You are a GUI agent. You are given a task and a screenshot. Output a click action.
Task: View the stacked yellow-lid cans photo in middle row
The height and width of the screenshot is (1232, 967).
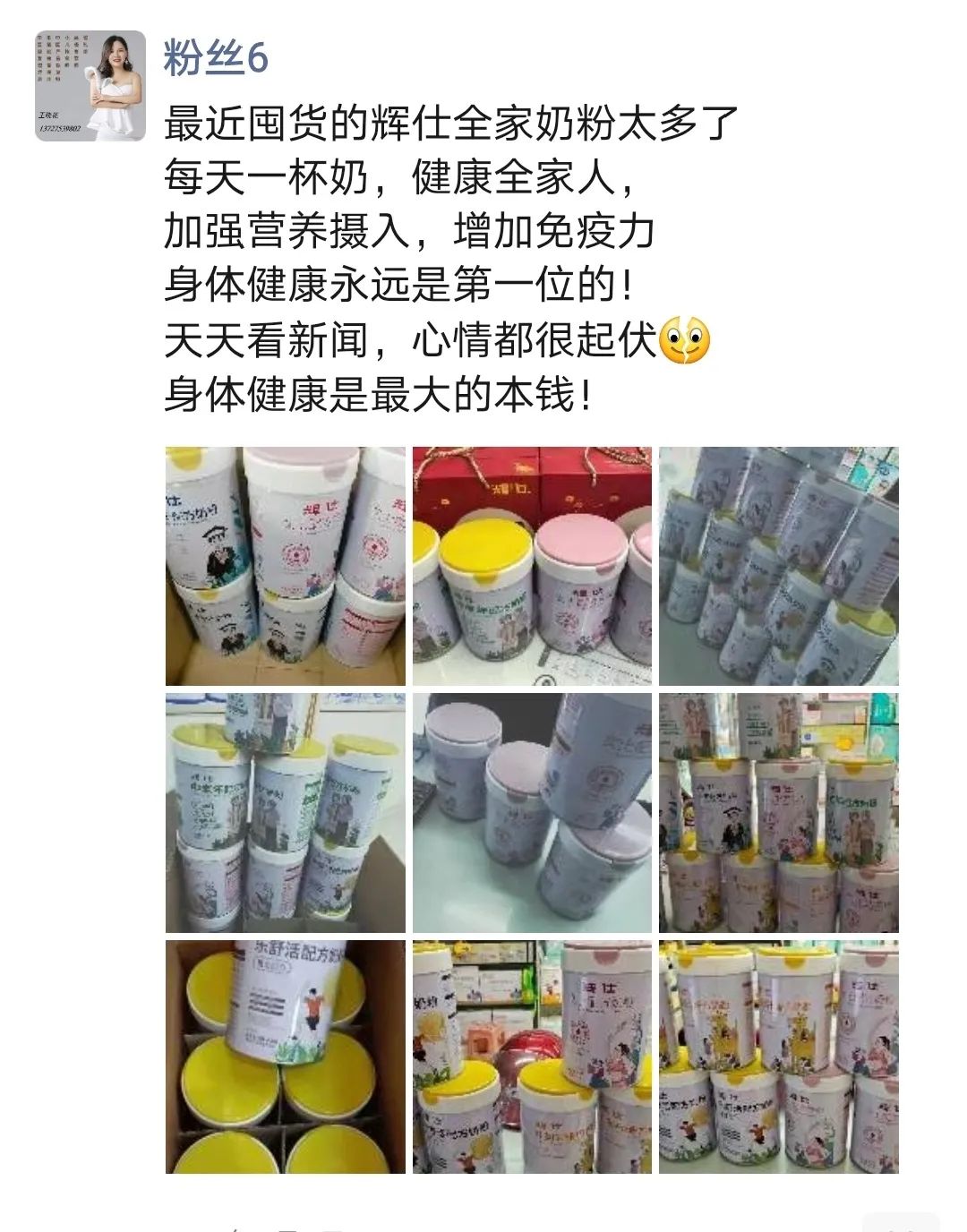(x=285, y=813)
